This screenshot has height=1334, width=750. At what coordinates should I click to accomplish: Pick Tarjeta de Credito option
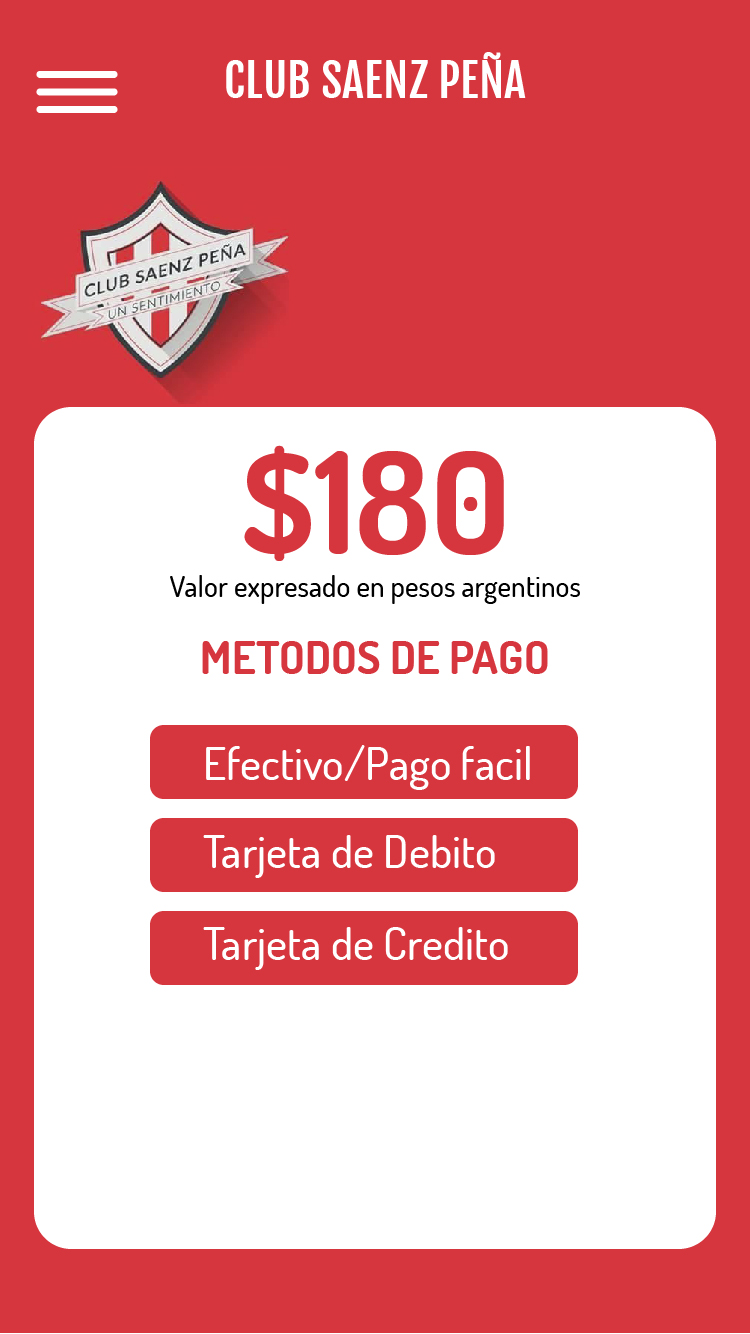tap(363, 947)
